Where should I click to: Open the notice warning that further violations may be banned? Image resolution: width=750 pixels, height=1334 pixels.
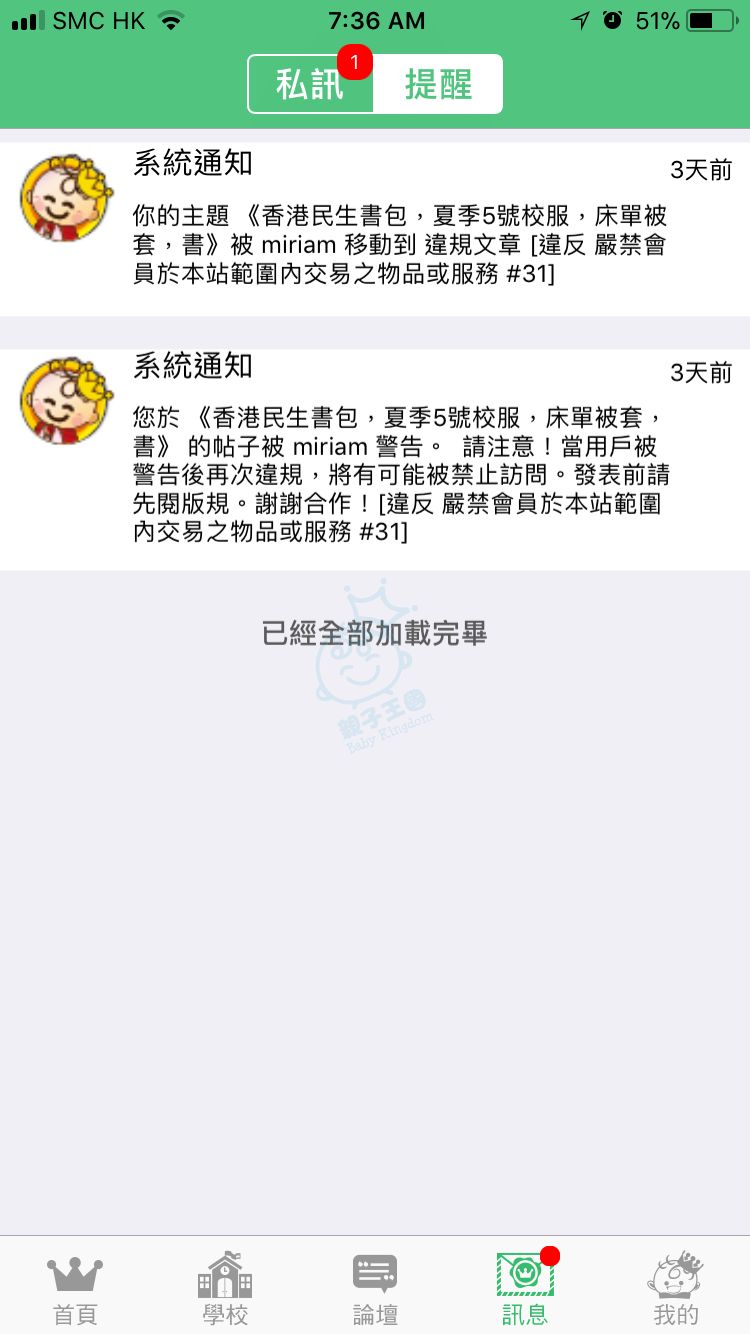pos(400,460)
